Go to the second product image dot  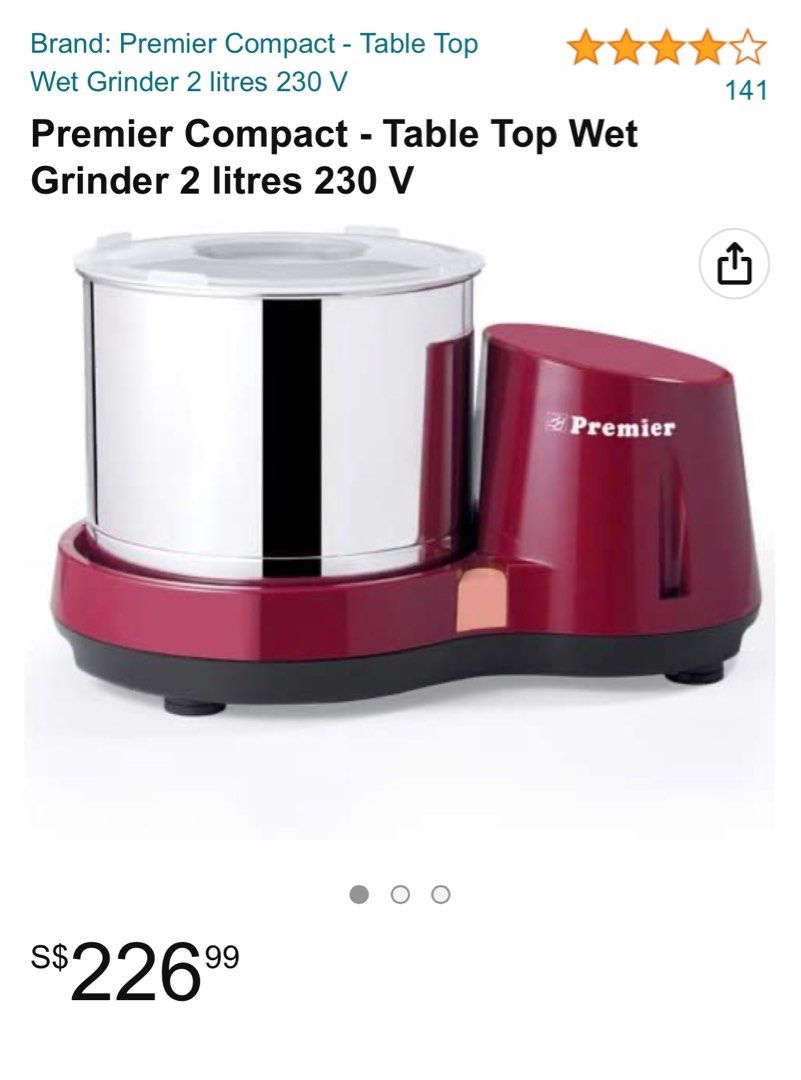(400, 894)
